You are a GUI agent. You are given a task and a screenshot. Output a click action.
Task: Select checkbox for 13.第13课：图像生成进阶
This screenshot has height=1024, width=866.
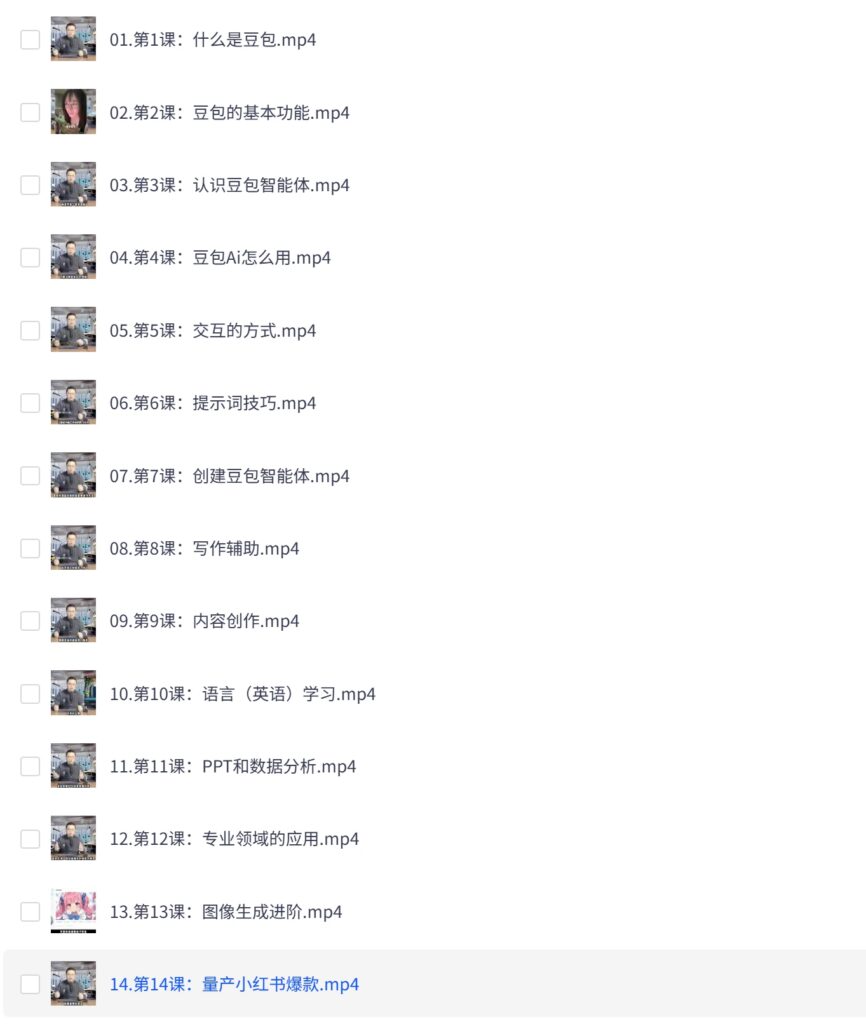tap(30, 912)
